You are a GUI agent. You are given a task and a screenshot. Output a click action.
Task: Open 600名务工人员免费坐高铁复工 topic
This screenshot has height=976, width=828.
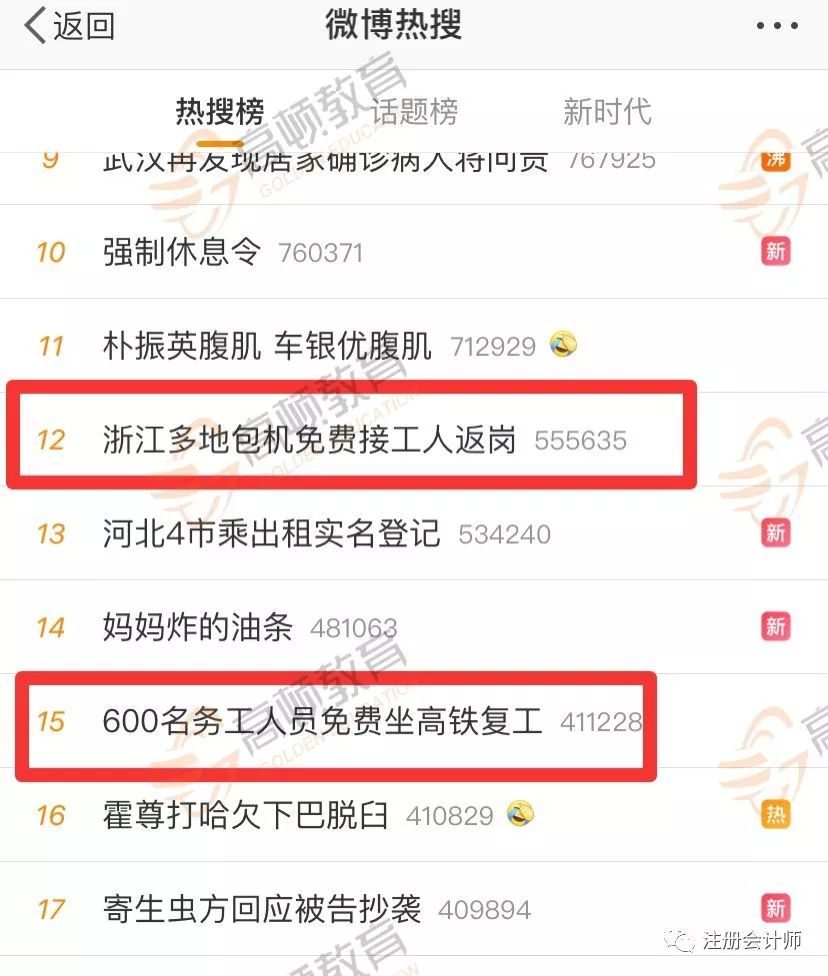(322, 721)
